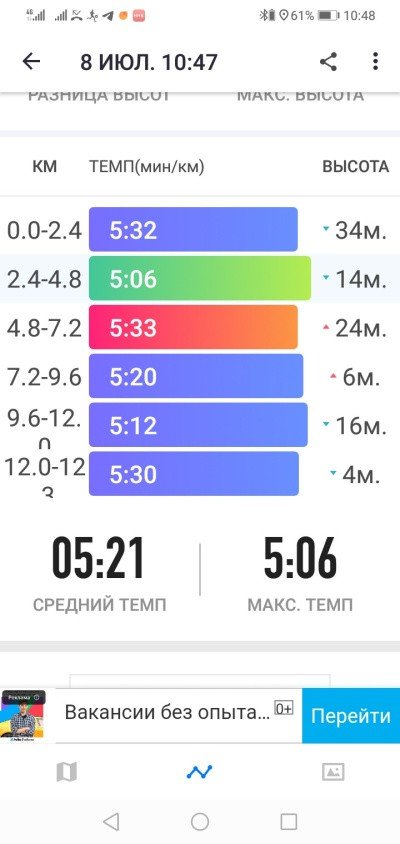Image resolution: width=400 pixels, height=844 pixels.
Task: Open the Вакансии без опыта ad banner
Action: click(167, 713)
